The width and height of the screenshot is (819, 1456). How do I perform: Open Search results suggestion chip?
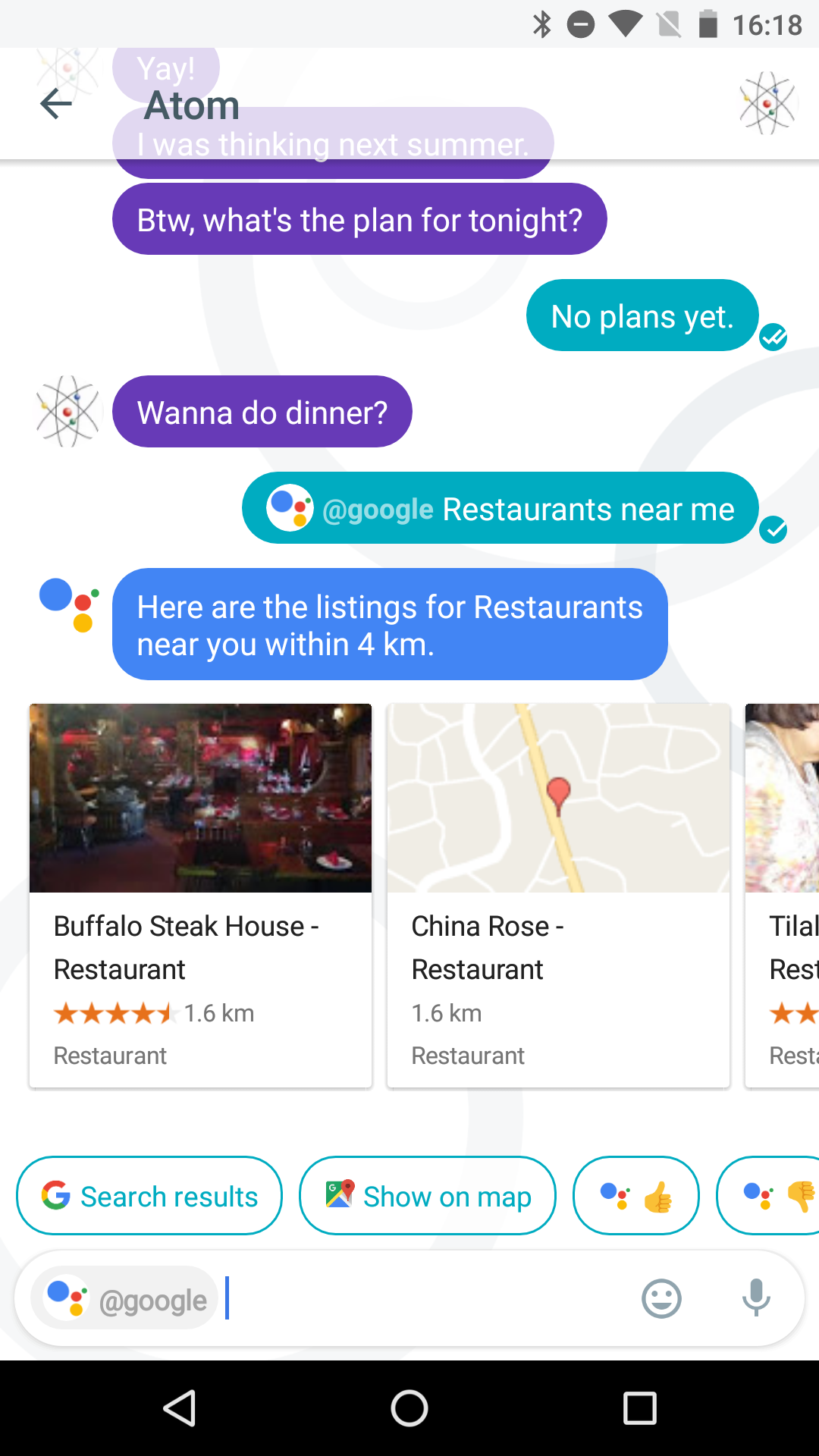pyautogui.click(x=149, y=1195)
